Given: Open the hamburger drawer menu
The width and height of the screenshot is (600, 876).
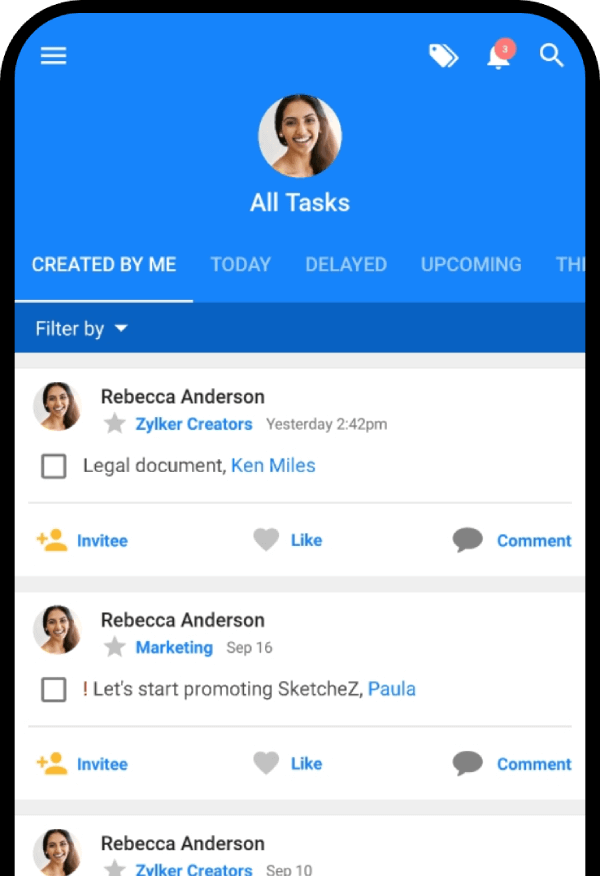Looking at the screenshot, I should click(53, 56).
